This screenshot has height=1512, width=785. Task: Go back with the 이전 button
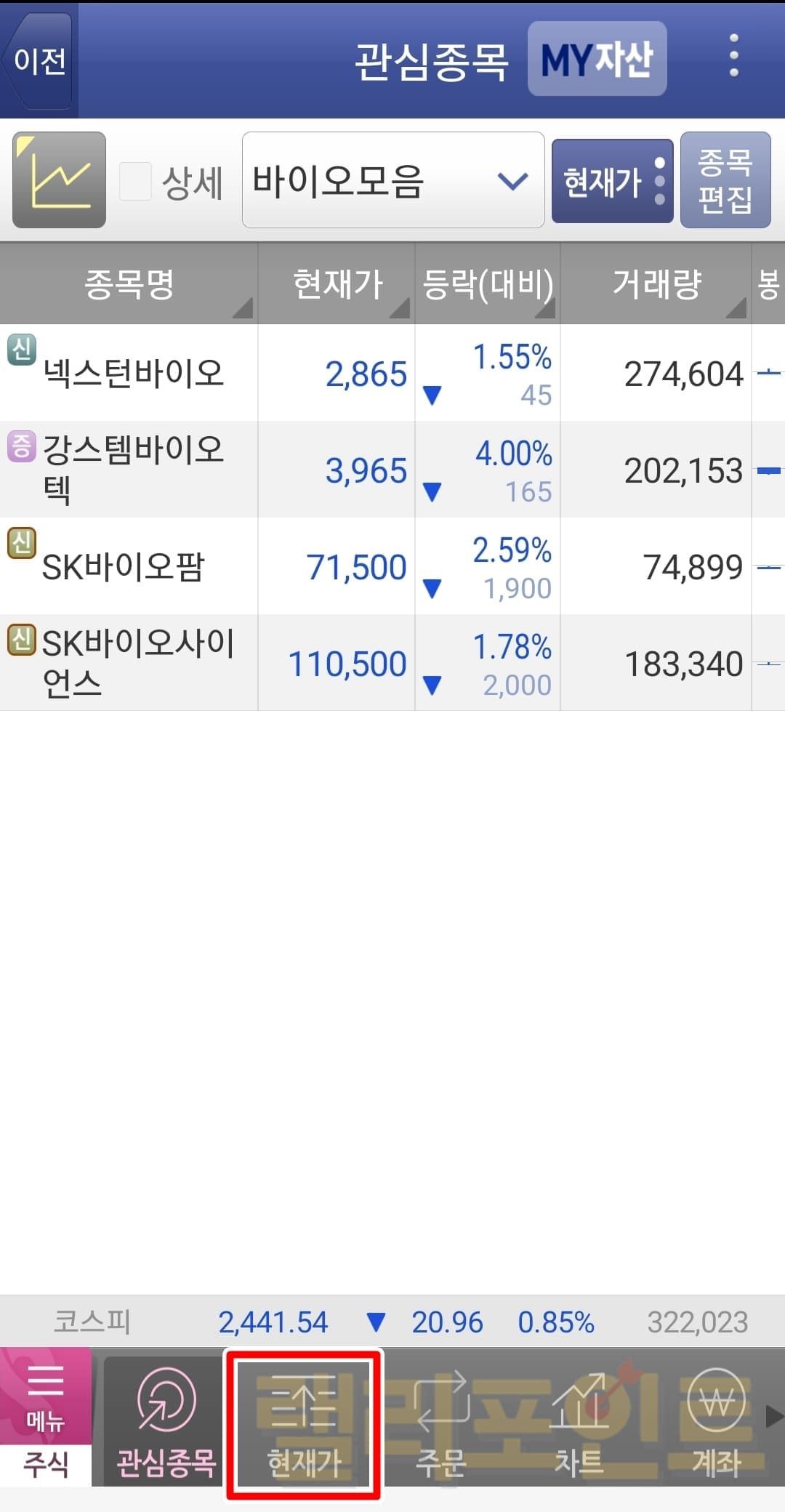click(39, 61)
